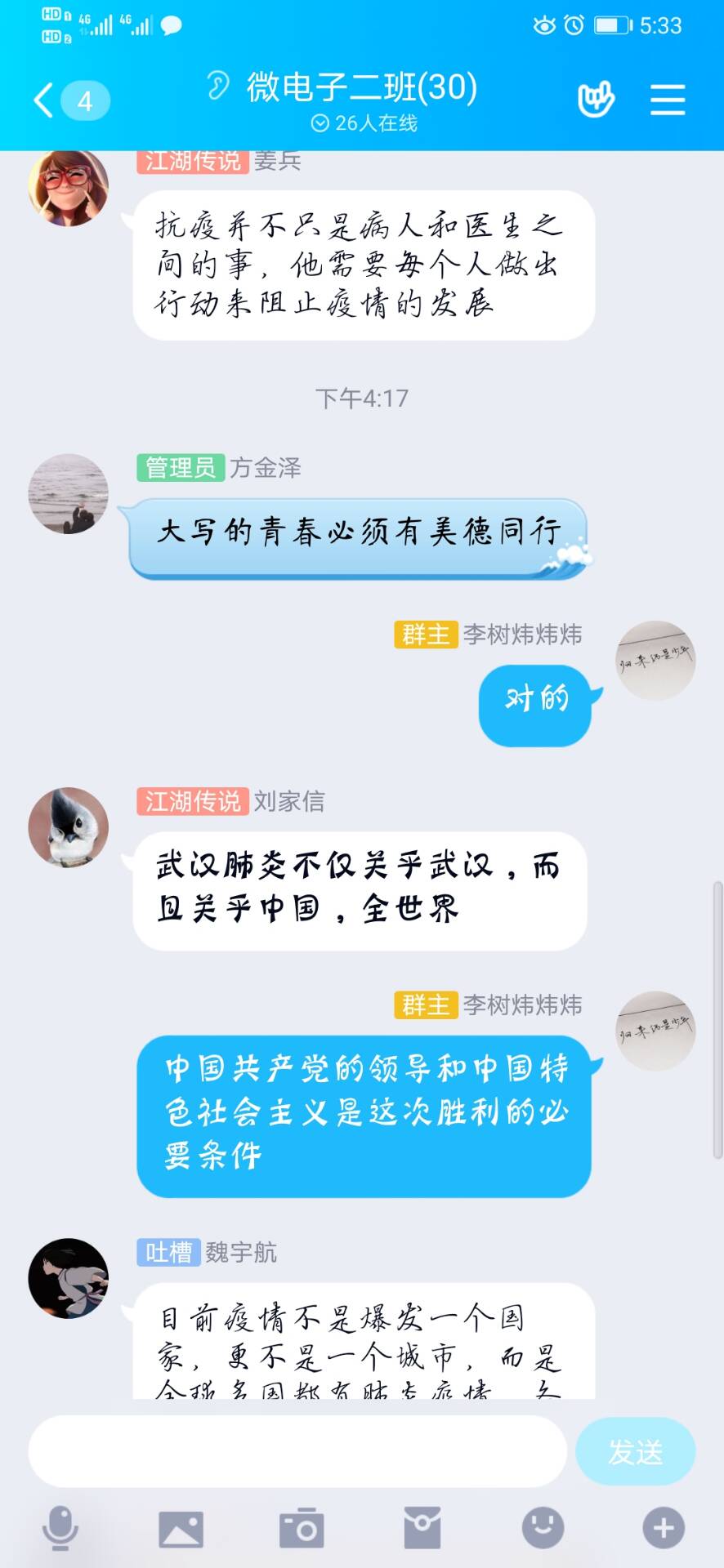Viewport: 724px width, 1568px height.
Task: View 姜兵's profile avatar
Action: [x=69, y=187]
